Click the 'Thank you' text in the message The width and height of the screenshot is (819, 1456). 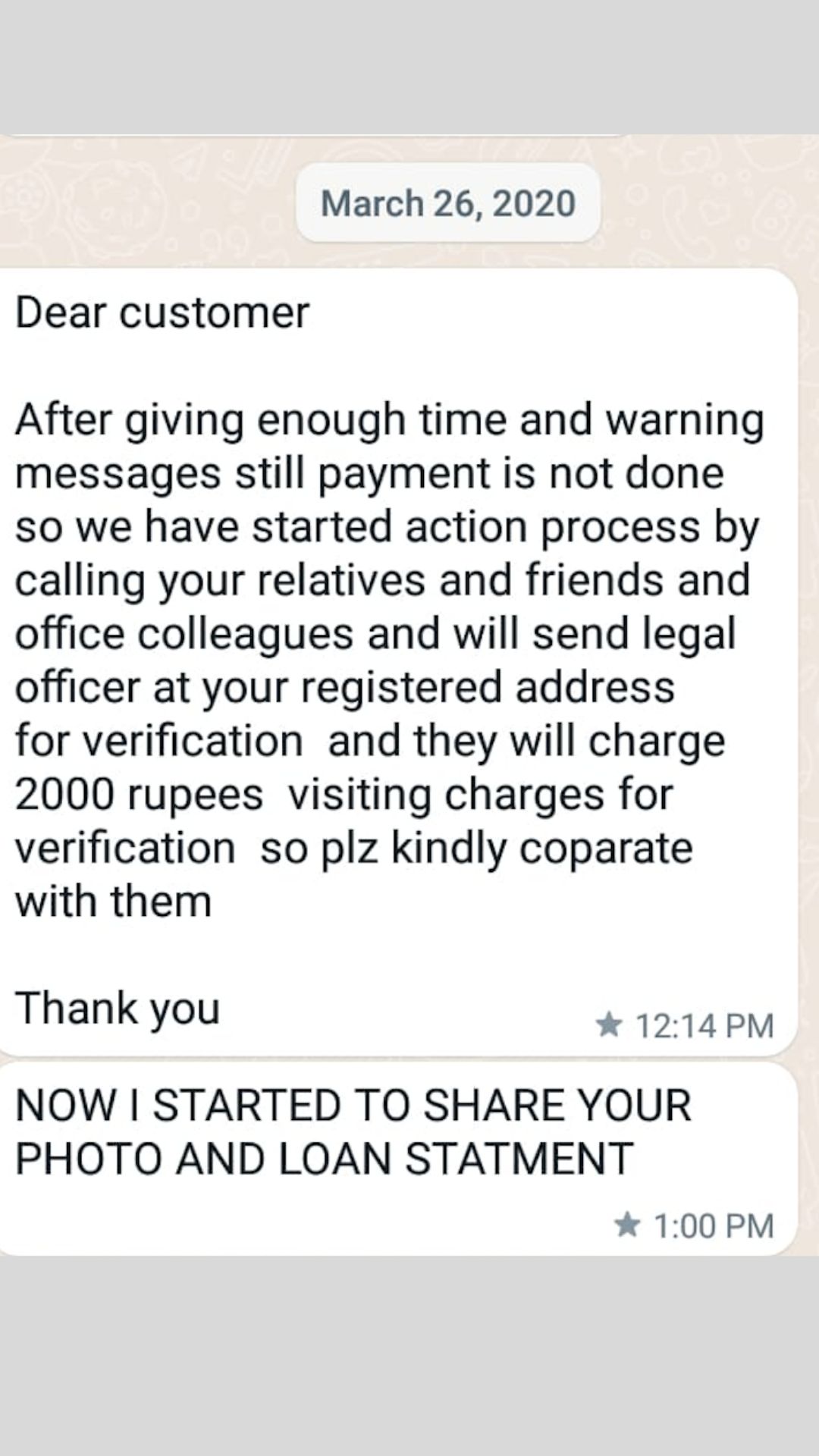(x=118, y=1007)
